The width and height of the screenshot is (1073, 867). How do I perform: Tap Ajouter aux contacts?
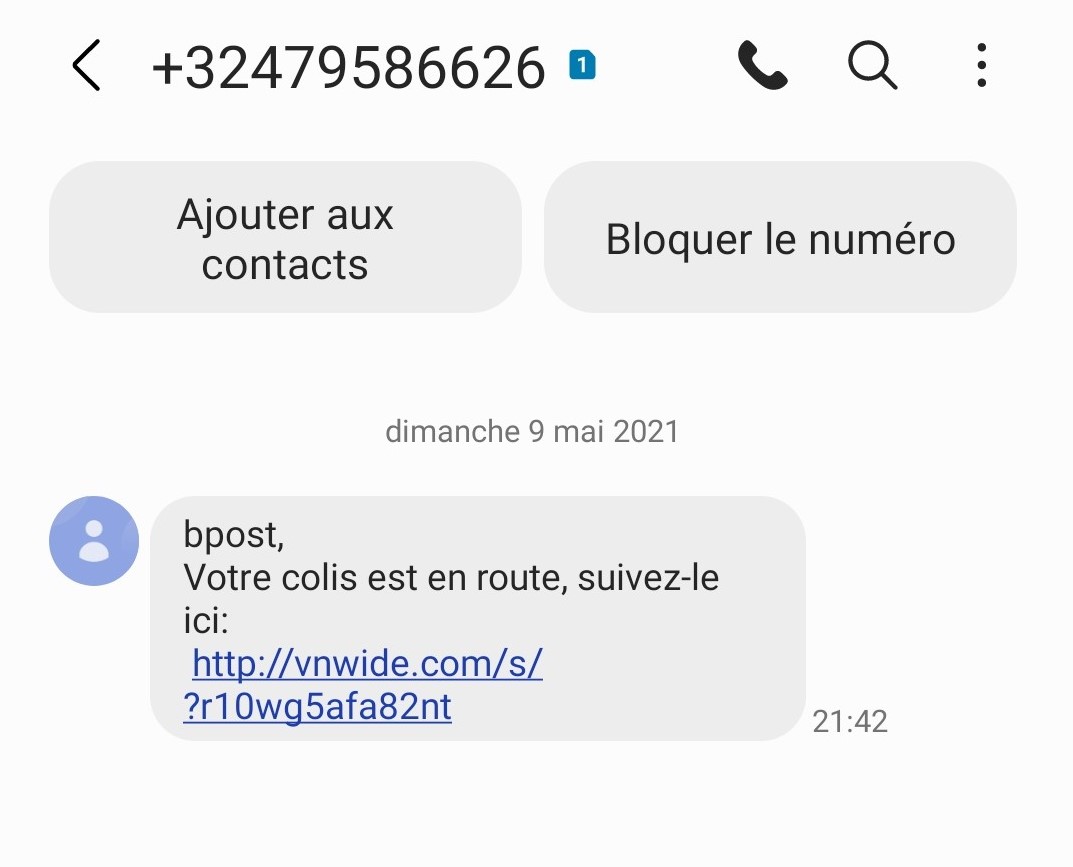coord(285,238)
